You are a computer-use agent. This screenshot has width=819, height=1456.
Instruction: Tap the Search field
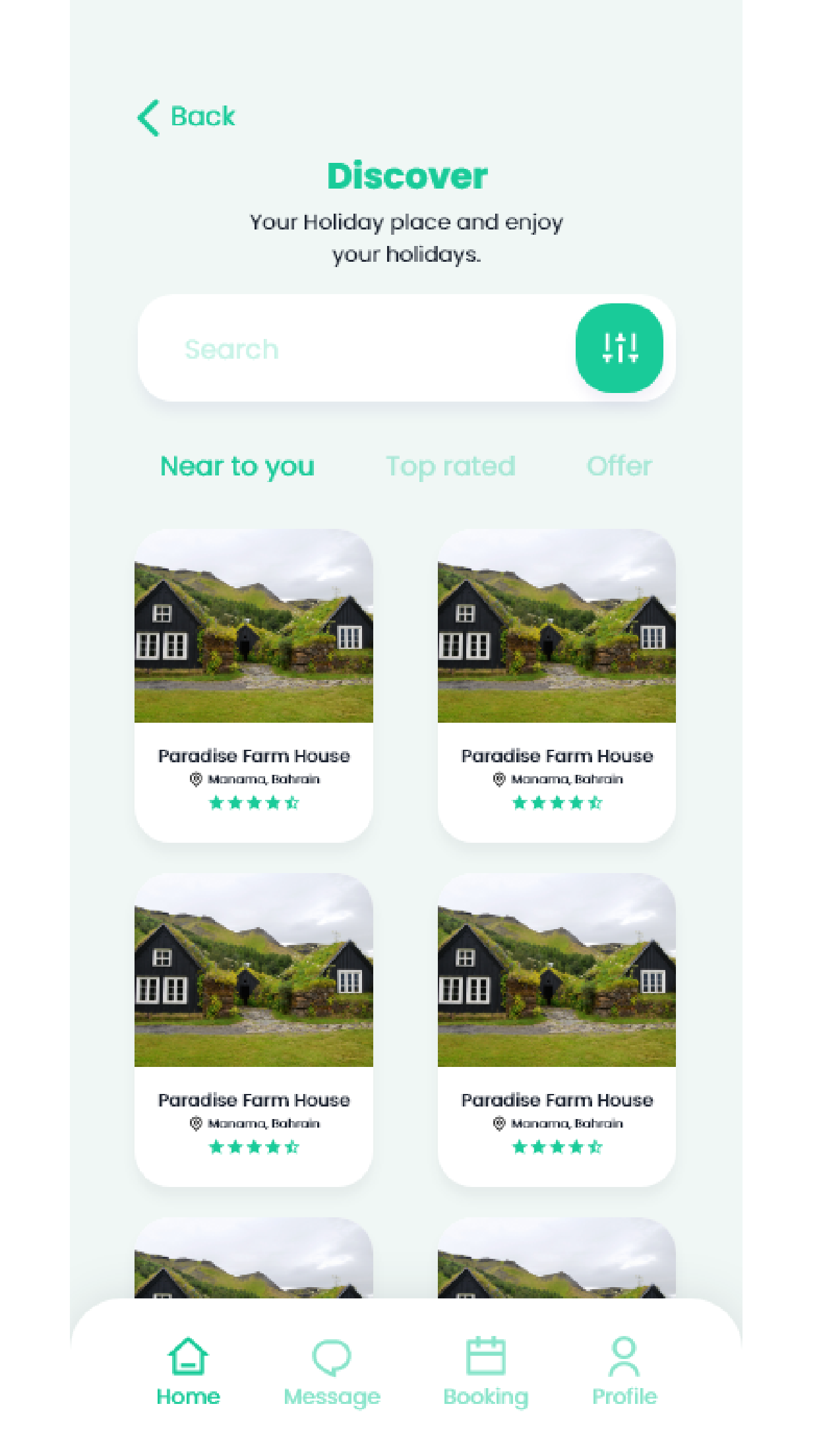[x=356, y=348]
